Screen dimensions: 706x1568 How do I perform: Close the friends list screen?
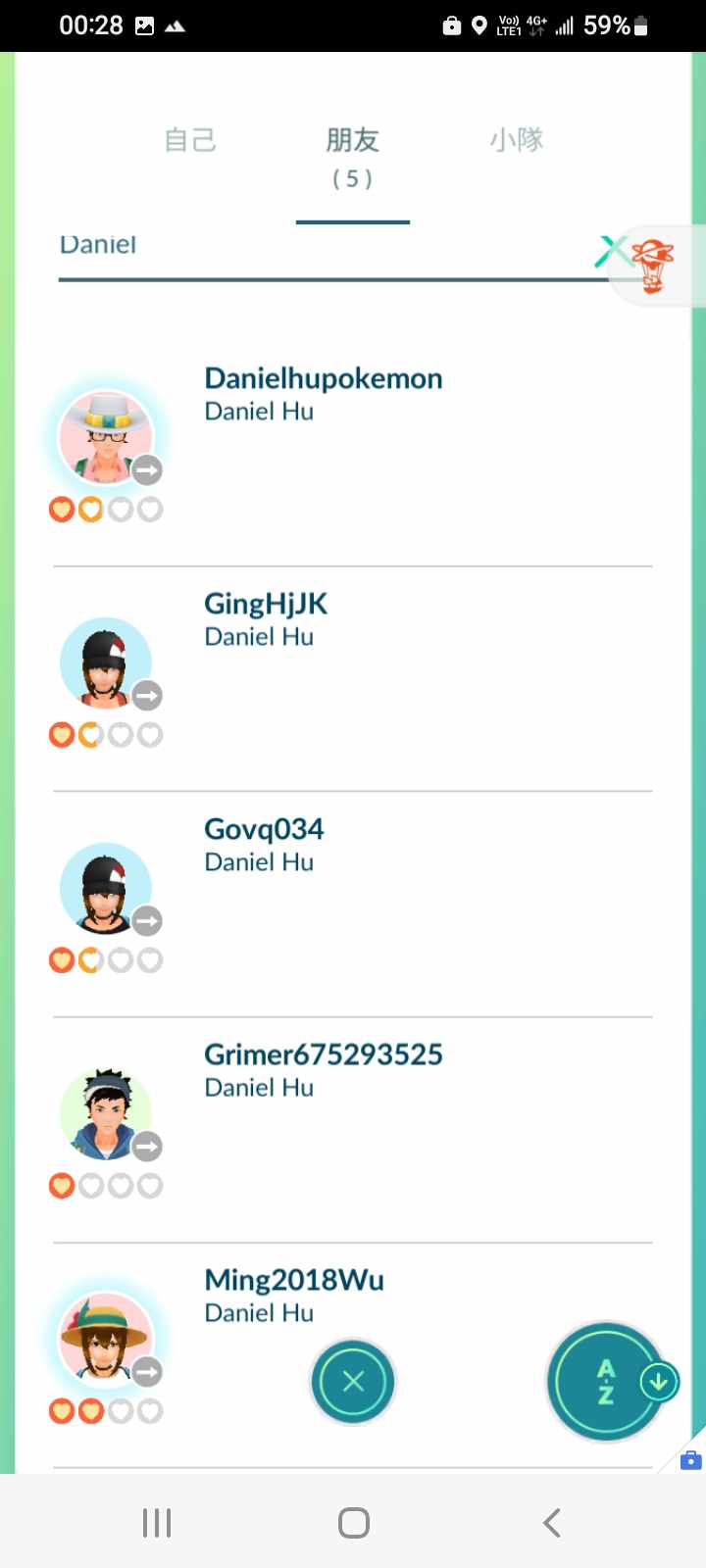tap(353, 1382)
